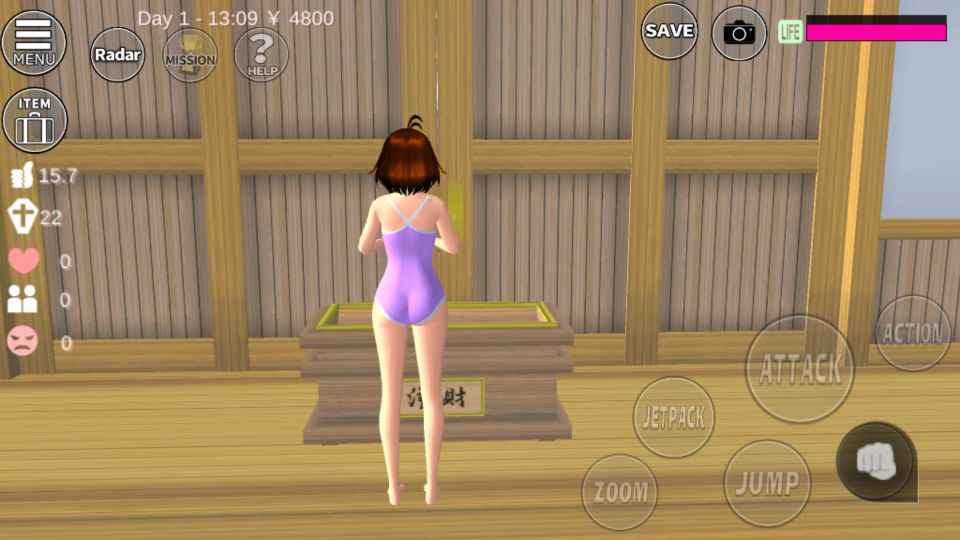The width and height of the screenshot is (960, 540).
Task: Save the game progress
Action: tap(669, 31)
